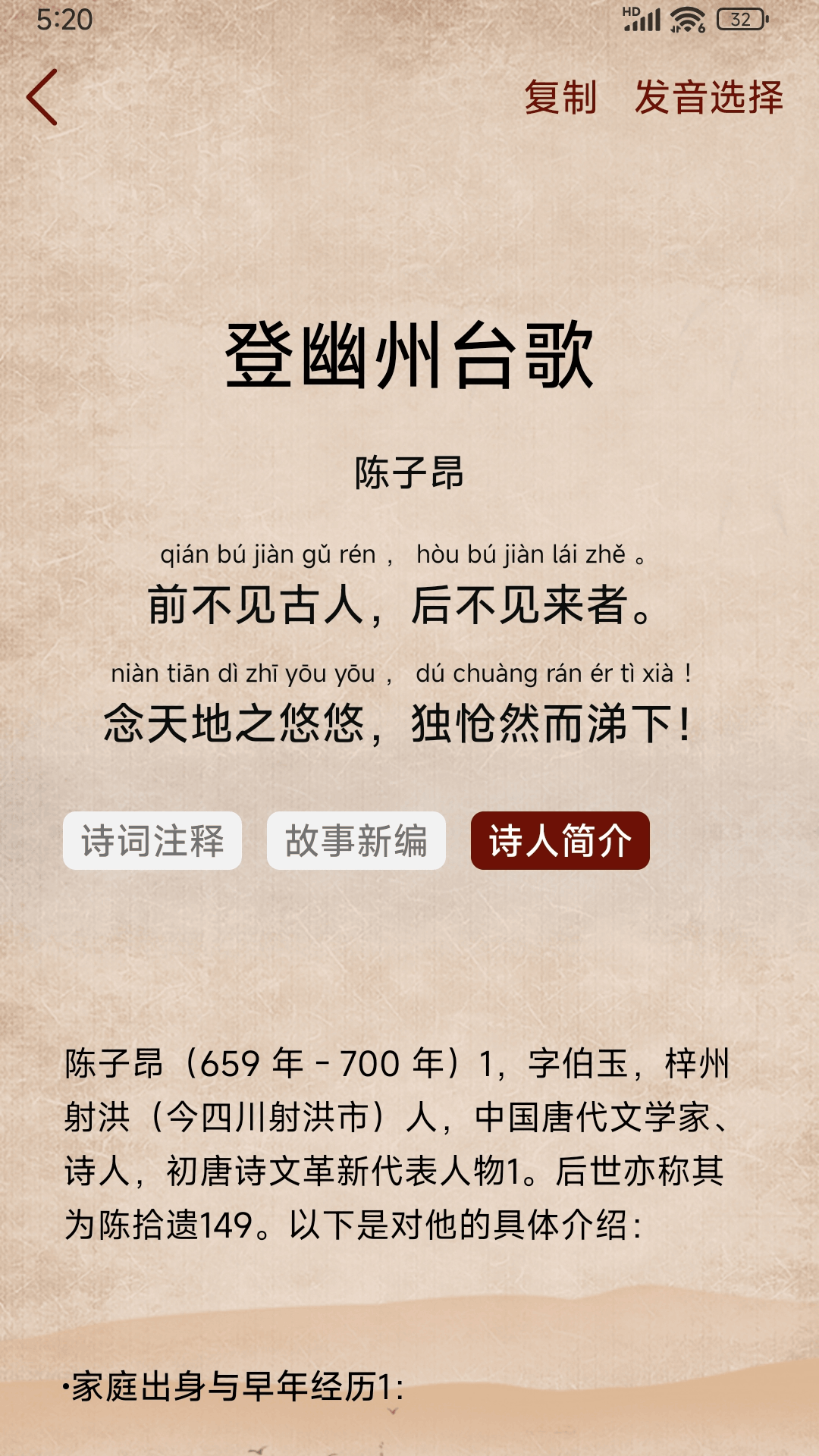Switch to the 诗词注释 tab
This screenshot has height=1456, width=819.
152,840
